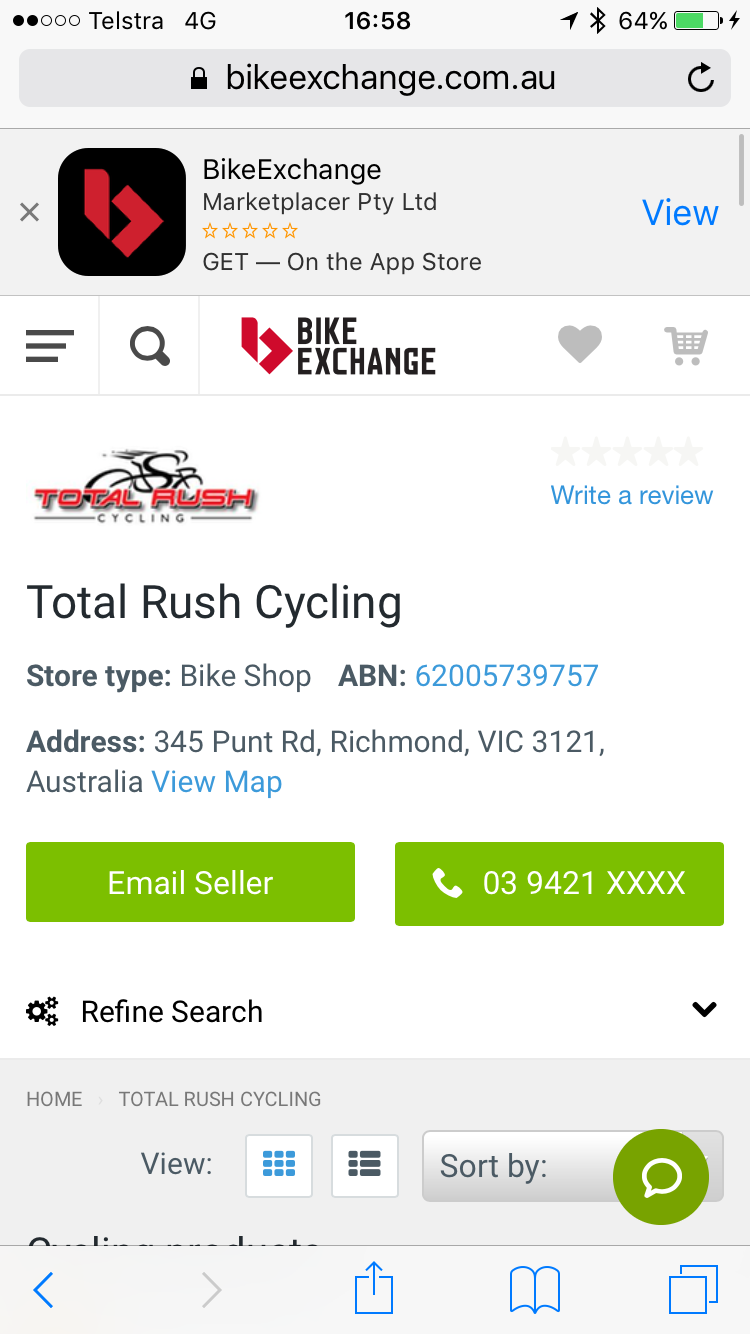Dismiss the BikeExchange app banner
The width and height of the screenshot is (750, 1334).
30,212
